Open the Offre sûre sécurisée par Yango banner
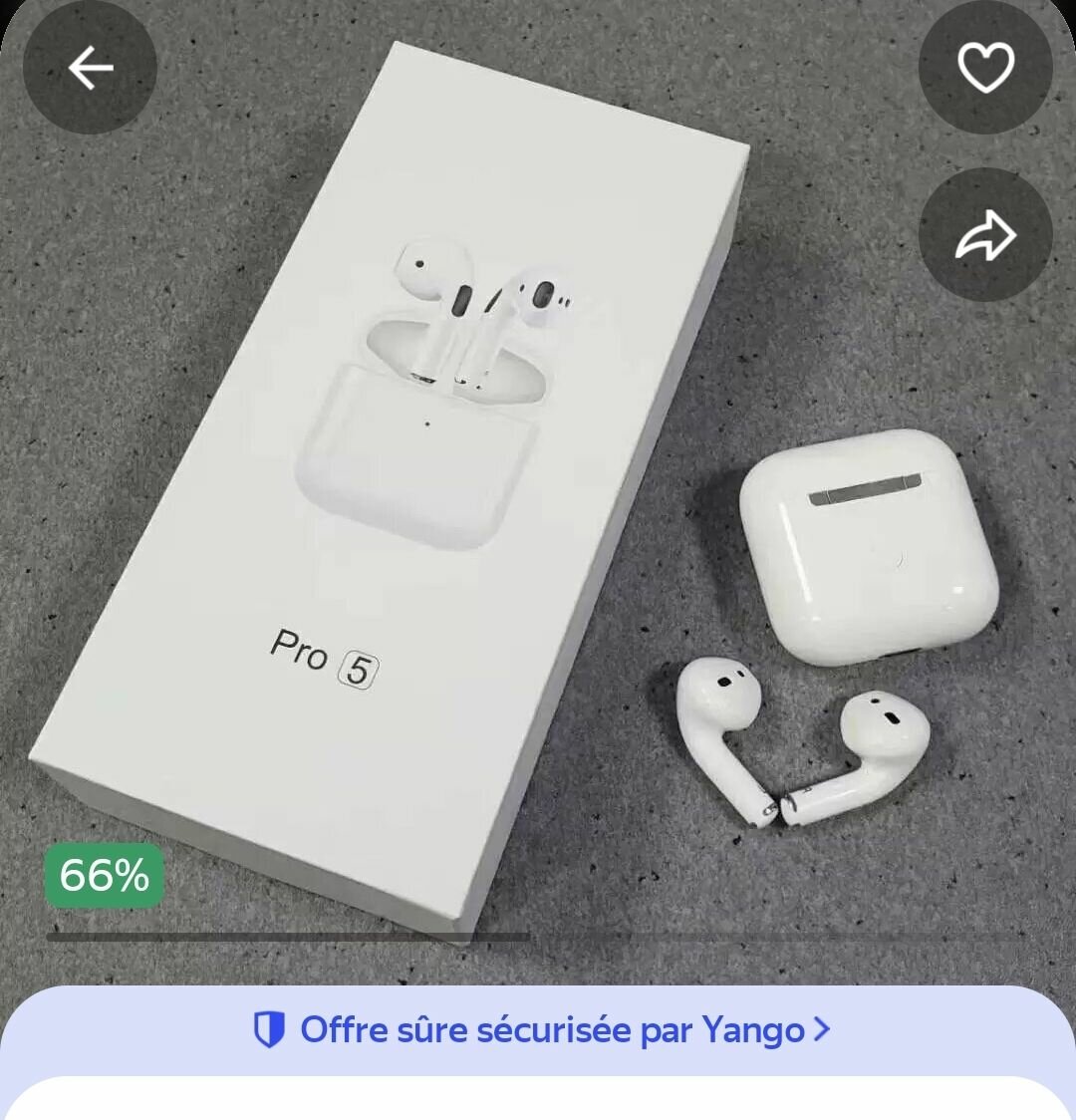Viewport: 1076px width, 1120px height. (540, 1029)
